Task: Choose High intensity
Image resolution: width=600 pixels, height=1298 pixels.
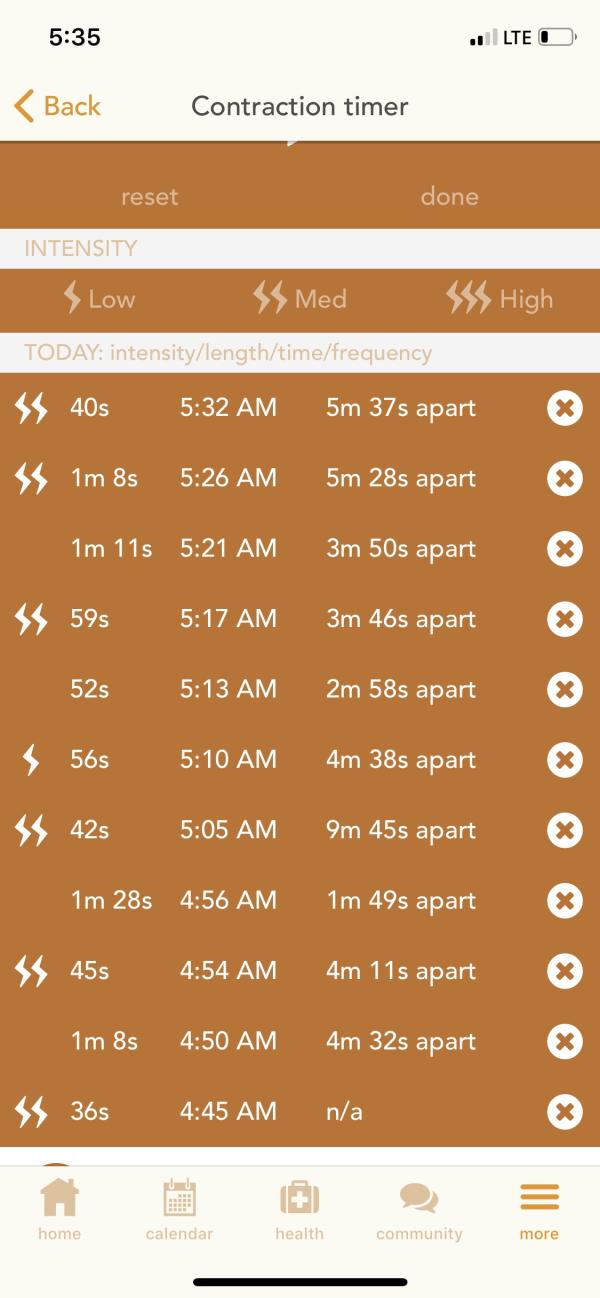Action: click(499, 299)
